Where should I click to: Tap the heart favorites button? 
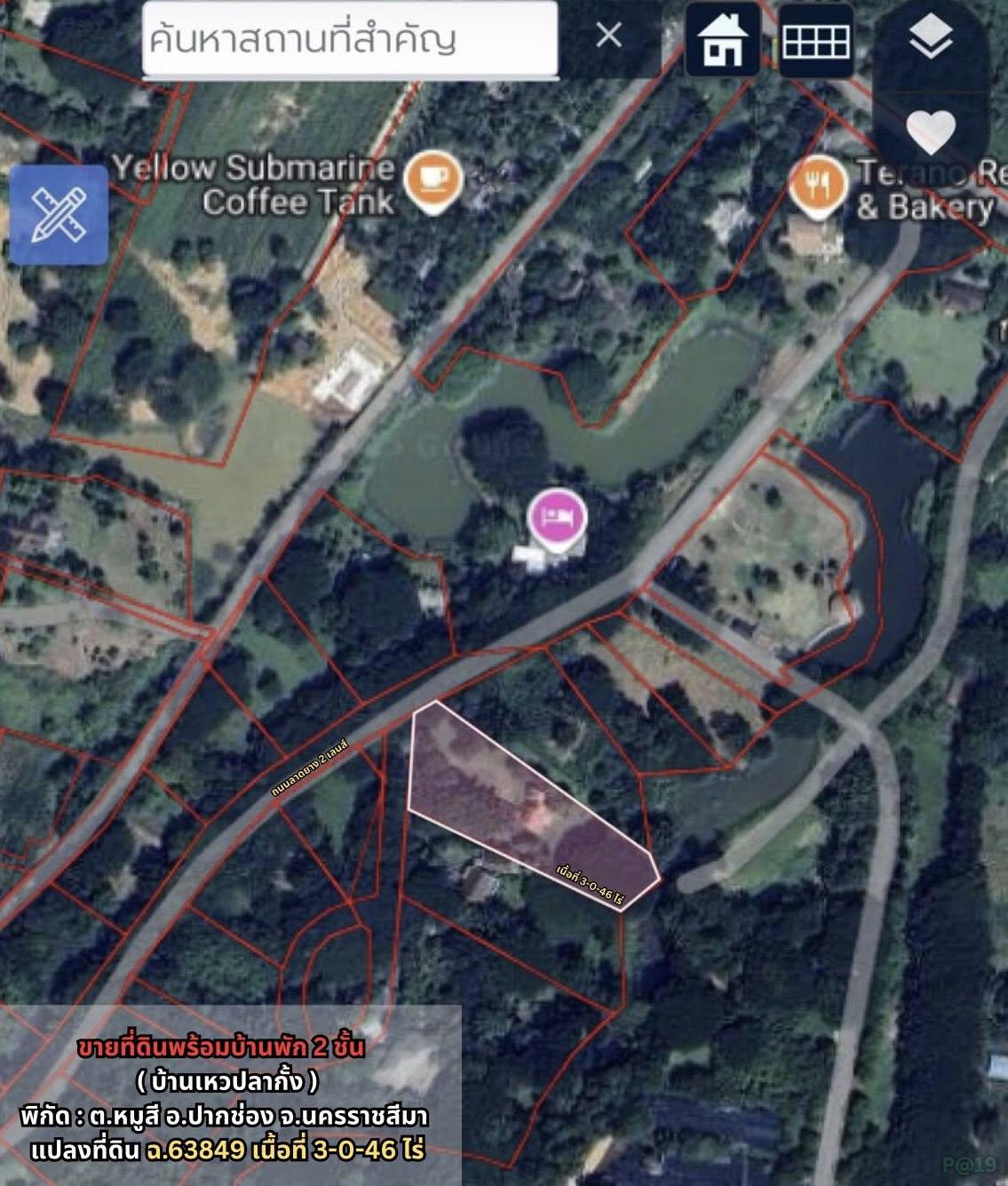[931, 131]
